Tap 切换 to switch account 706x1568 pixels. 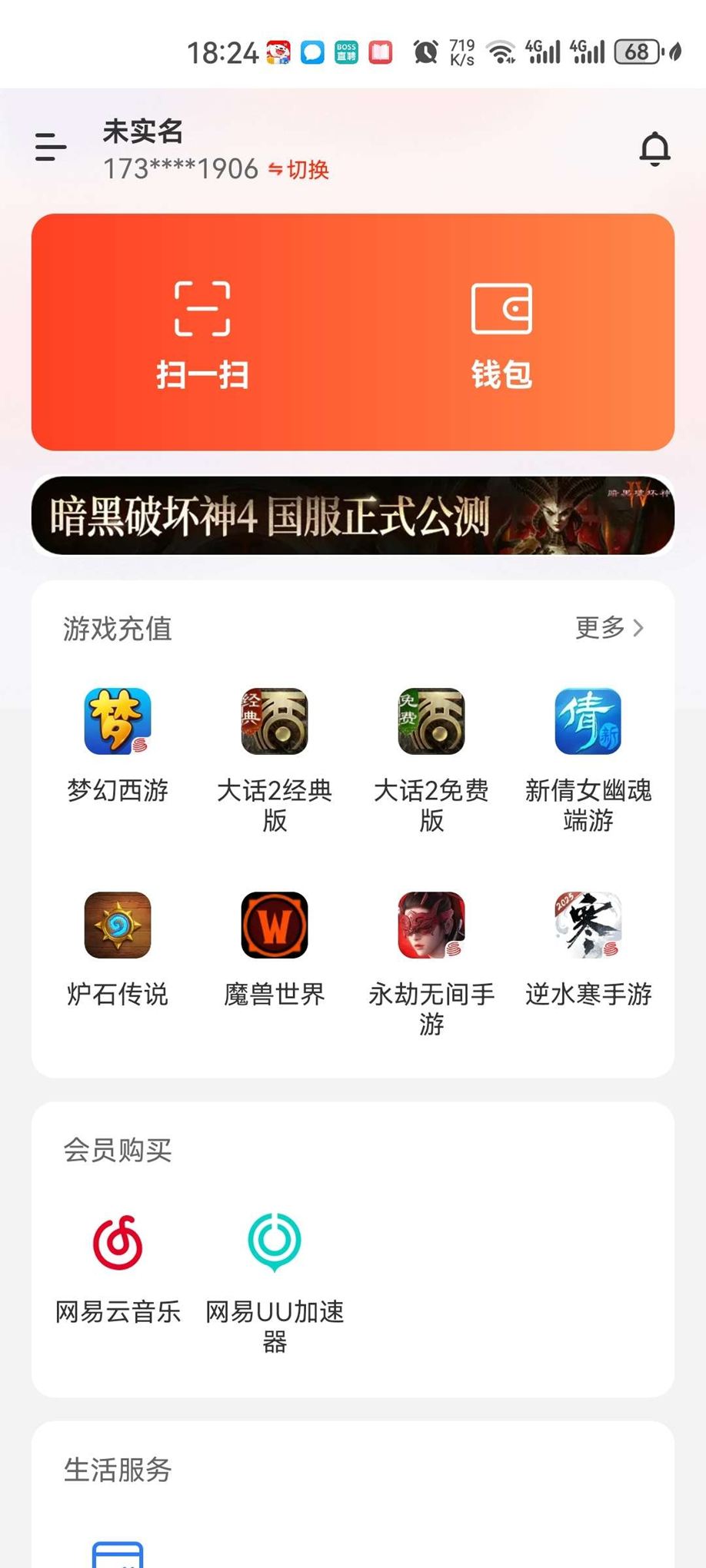click(x=299, y=170)
